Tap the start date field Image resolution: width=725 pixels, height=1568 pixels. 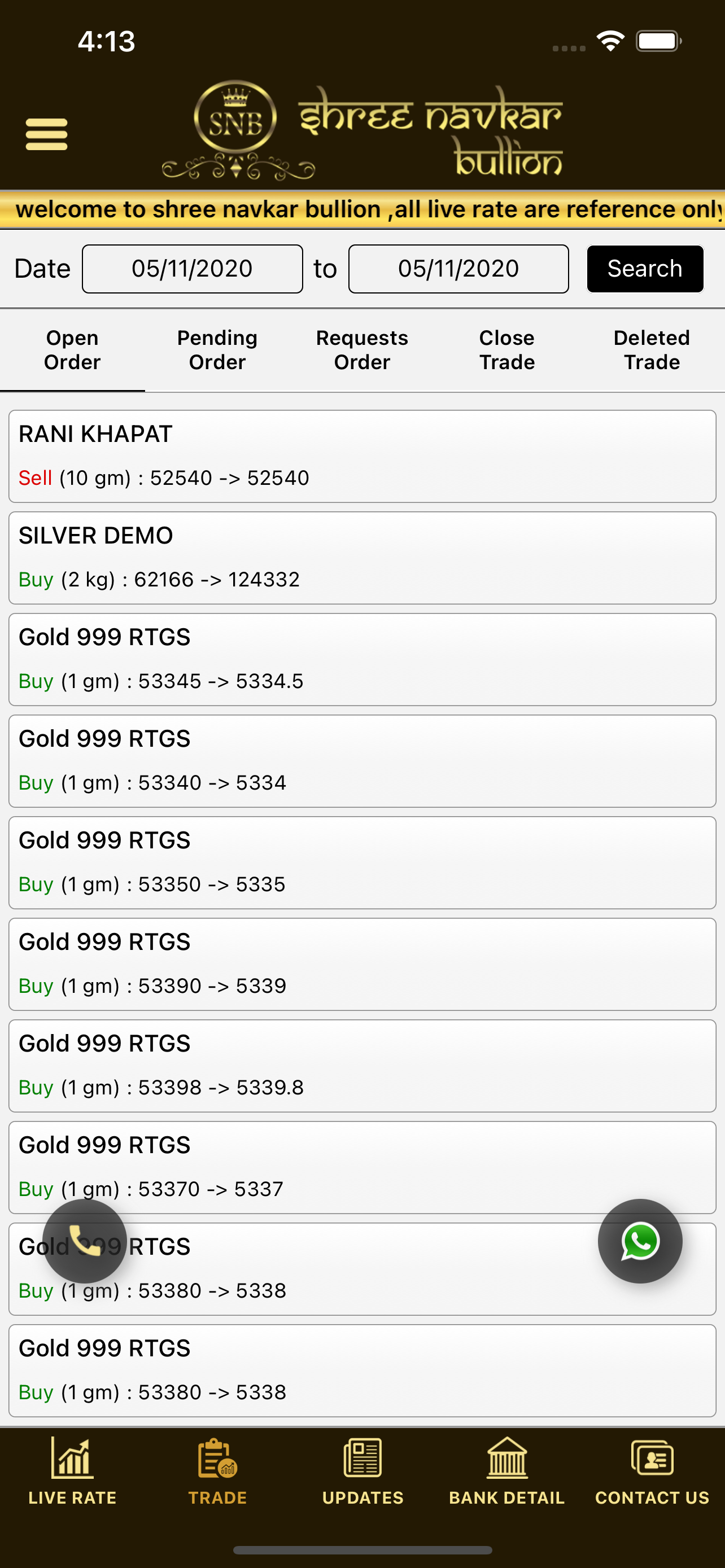[193, 269]
